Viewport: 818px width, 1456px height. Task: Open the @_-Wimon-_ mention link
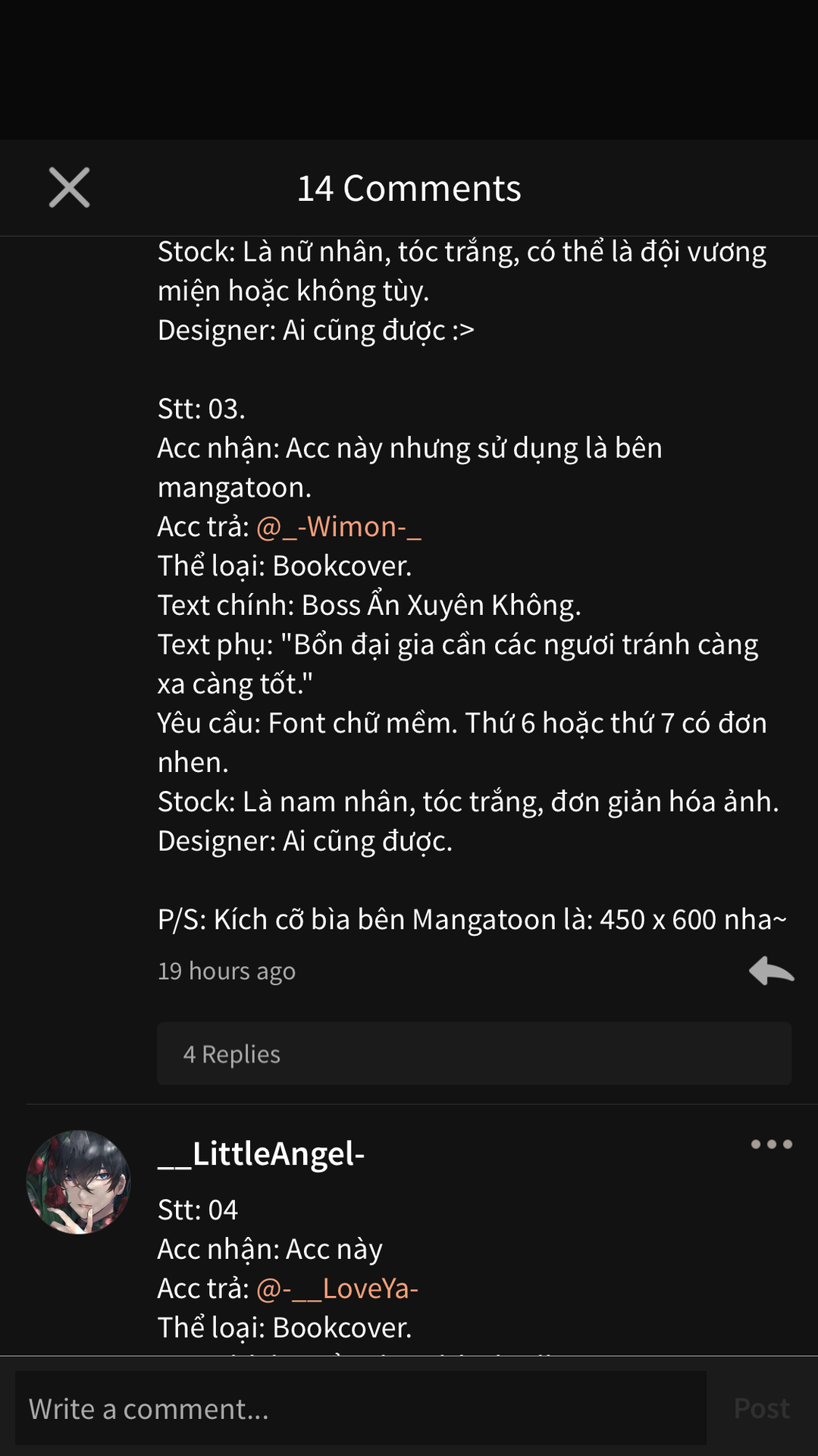click(338, 526)
